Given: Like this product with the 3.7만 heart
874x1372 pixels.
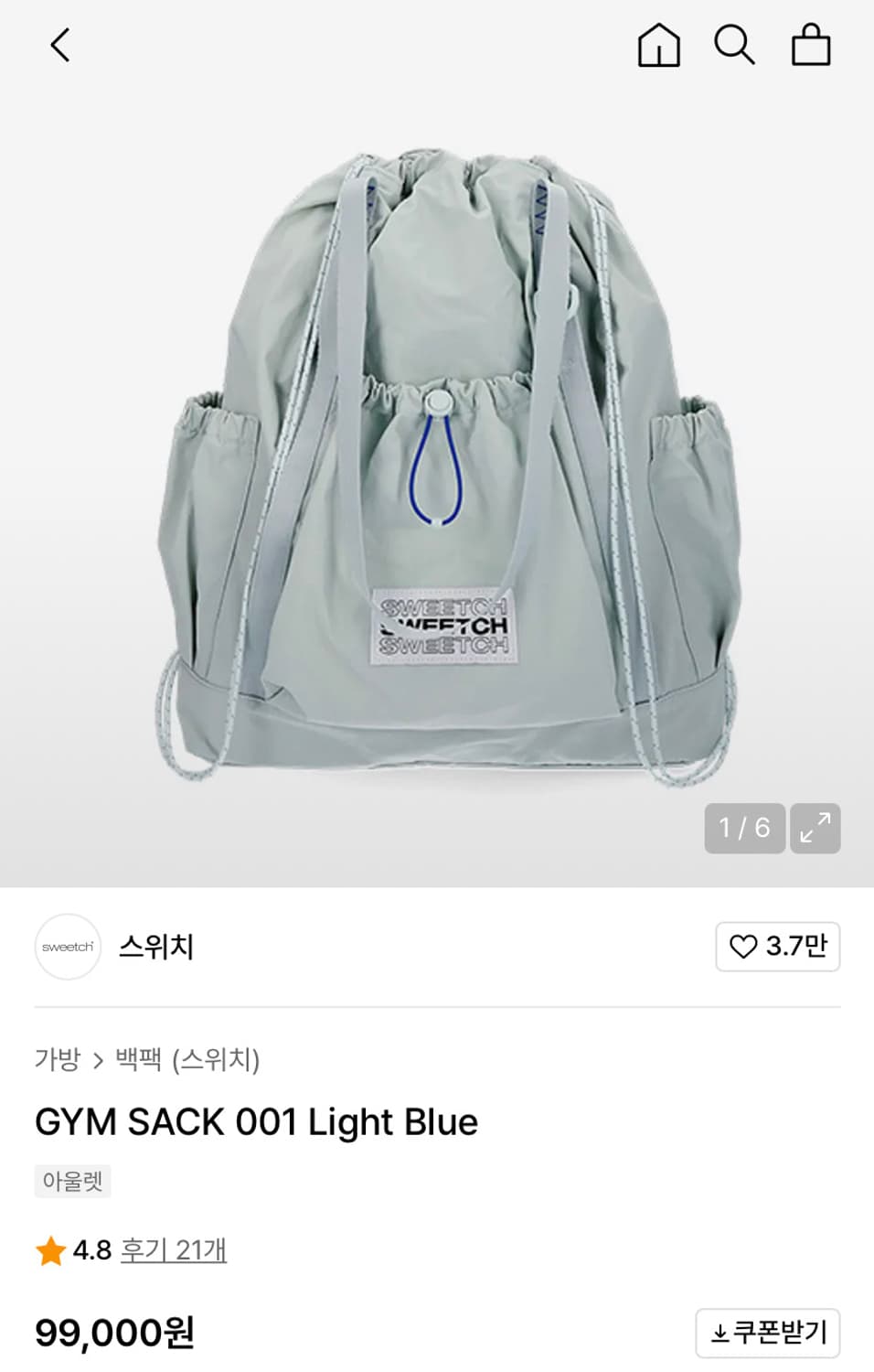Looking at the screenshot, I should click(x=777, y=947).
